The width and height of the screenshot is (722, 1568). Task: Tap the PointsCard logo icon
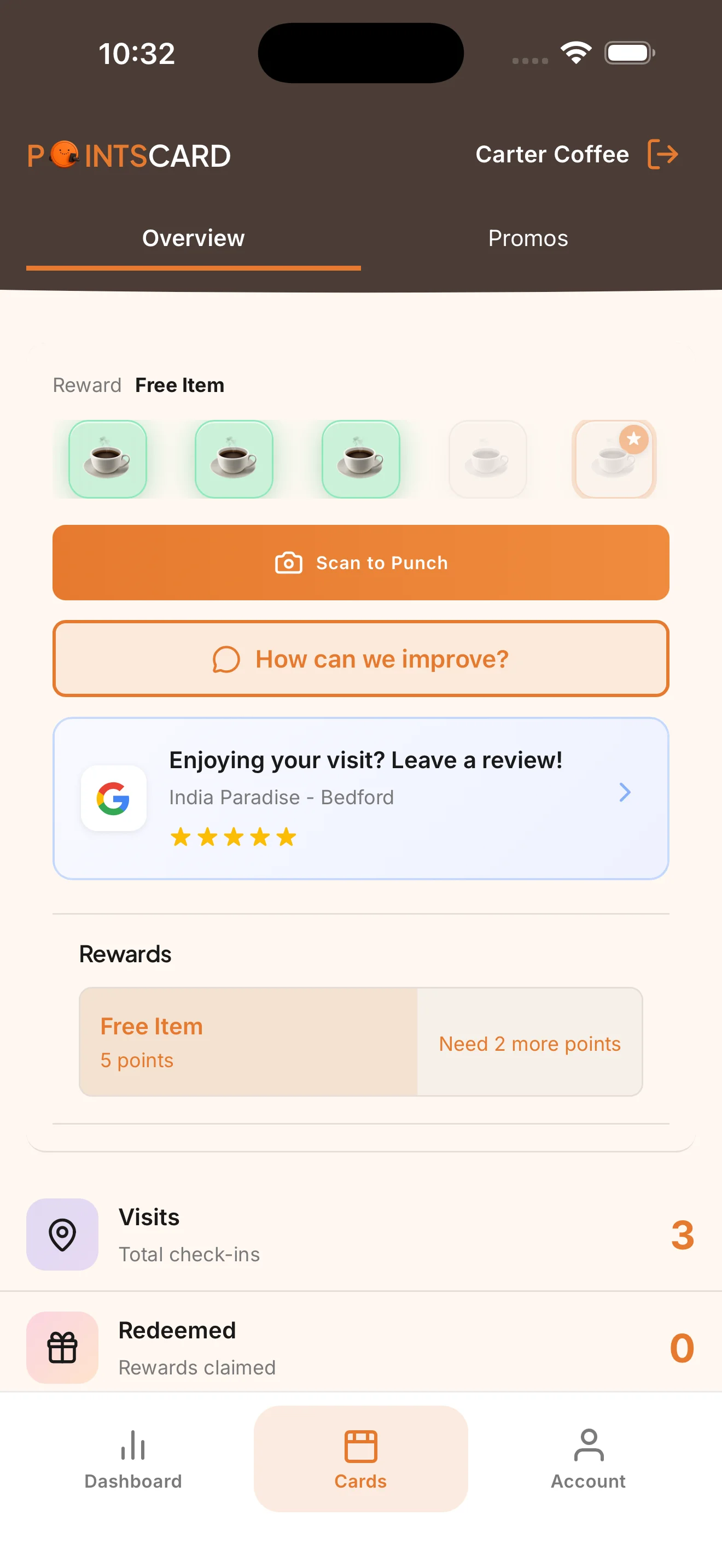(63, 156)
